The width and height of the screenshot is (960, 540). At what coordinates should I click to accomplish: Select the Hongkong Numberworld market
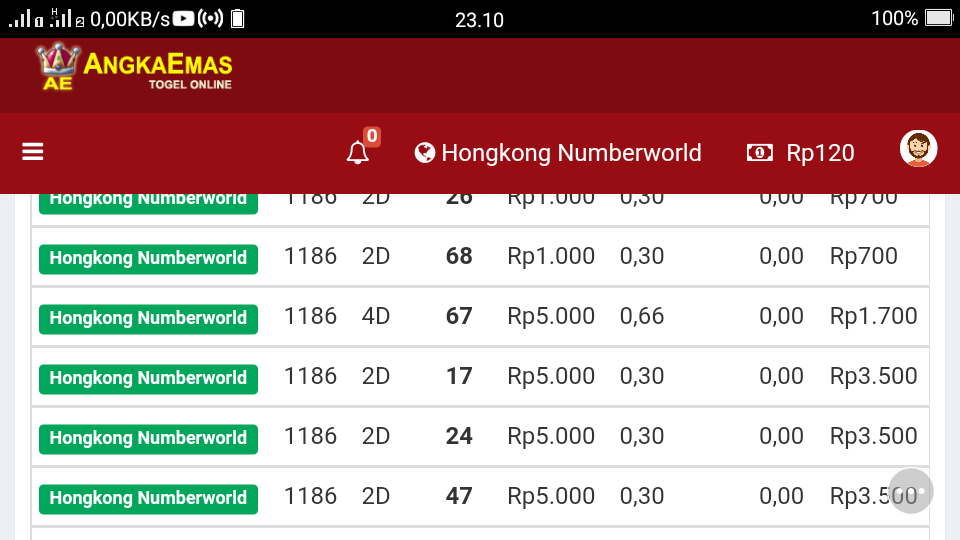pyautogui.click(x=558, y=153)
